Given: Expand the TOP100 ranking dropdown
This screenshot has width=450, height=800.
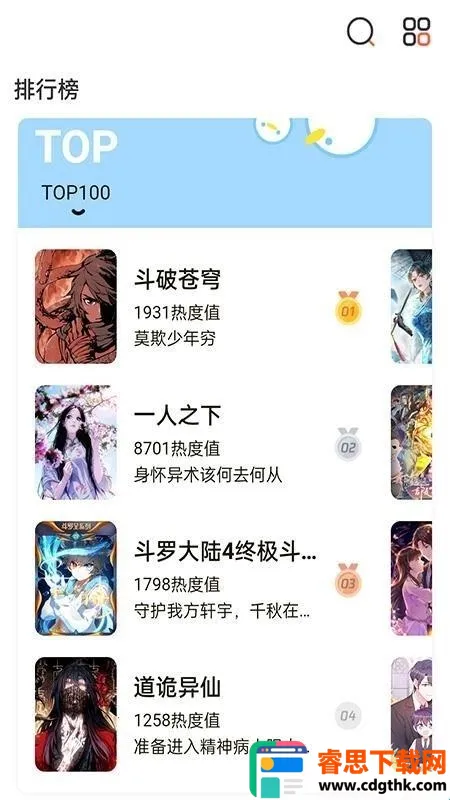Looking at the screenshot, I should [x=76, y=199].
